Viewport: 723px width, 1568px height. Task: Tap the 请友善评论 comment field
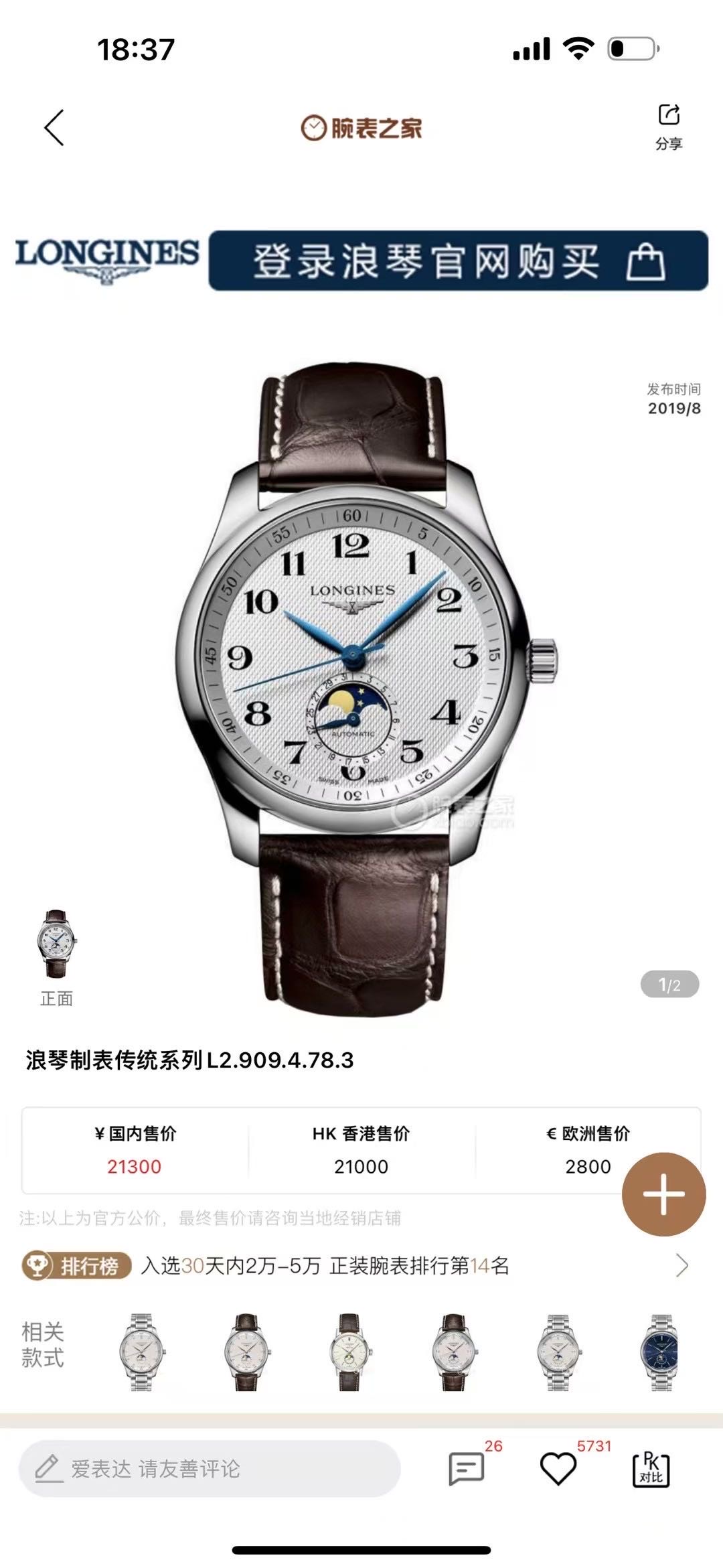click(x=209, y=1469)
